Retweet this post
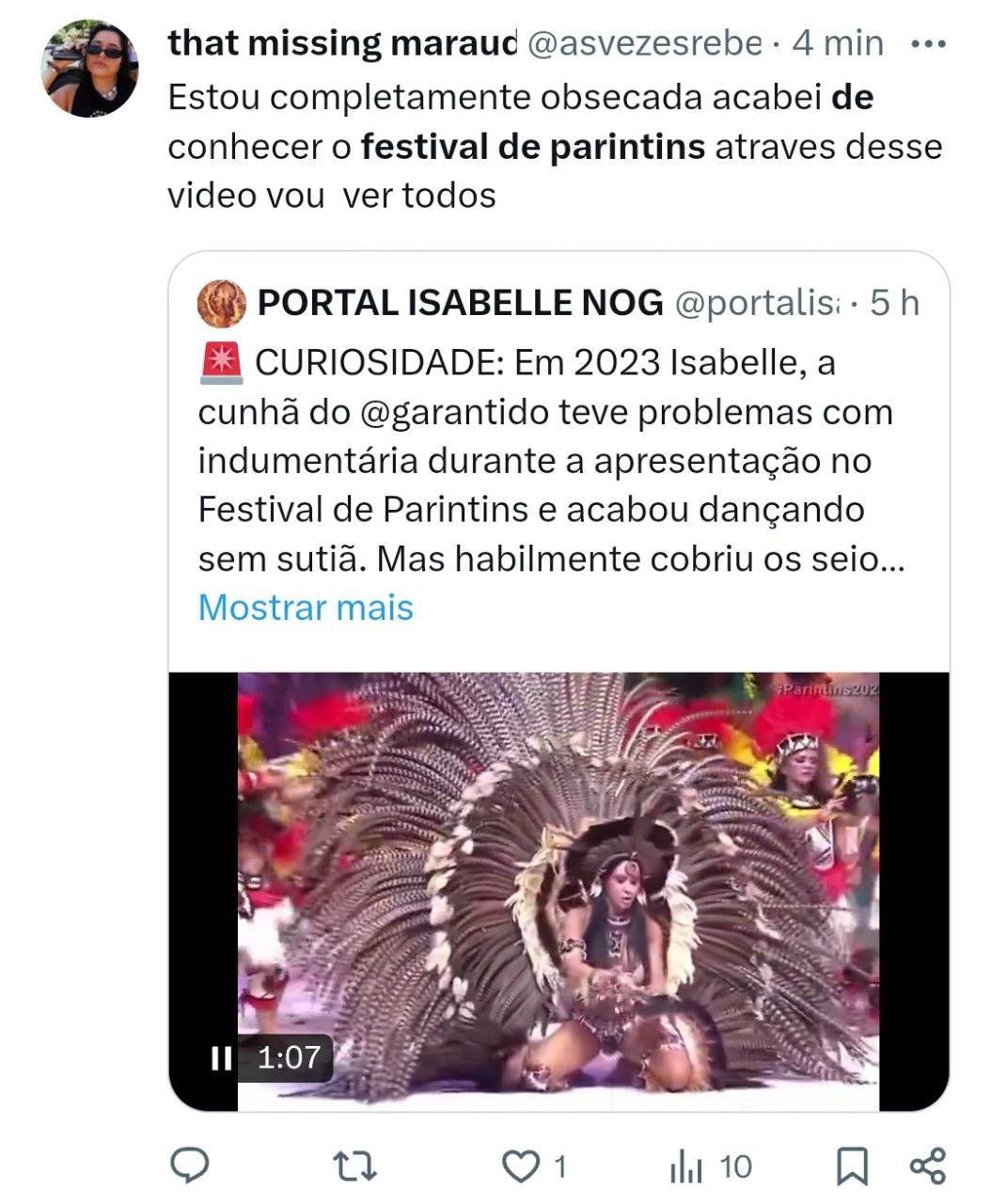The height and width of the screenshot is (1204, 991). click(x=356, y=1166)
